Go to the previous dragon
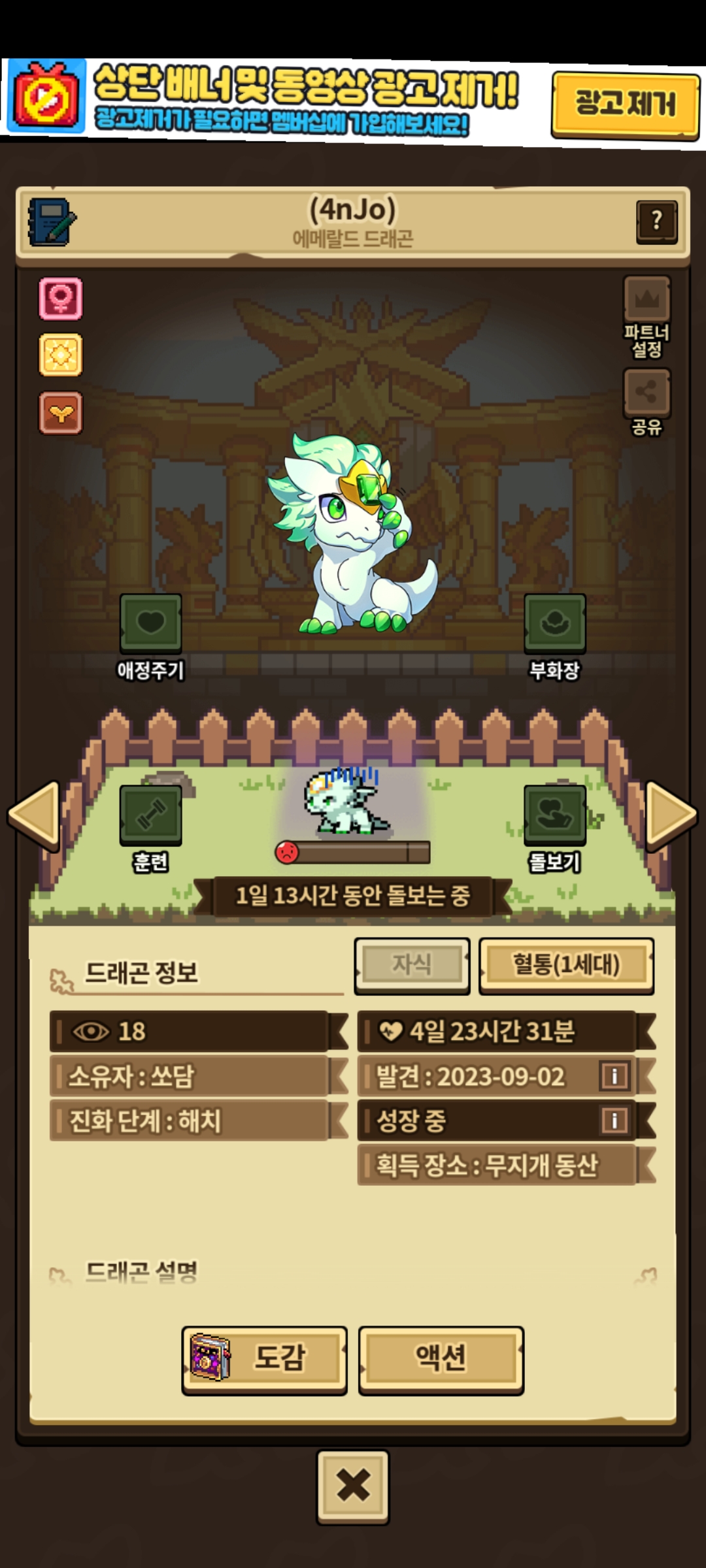 pos(35,815)
